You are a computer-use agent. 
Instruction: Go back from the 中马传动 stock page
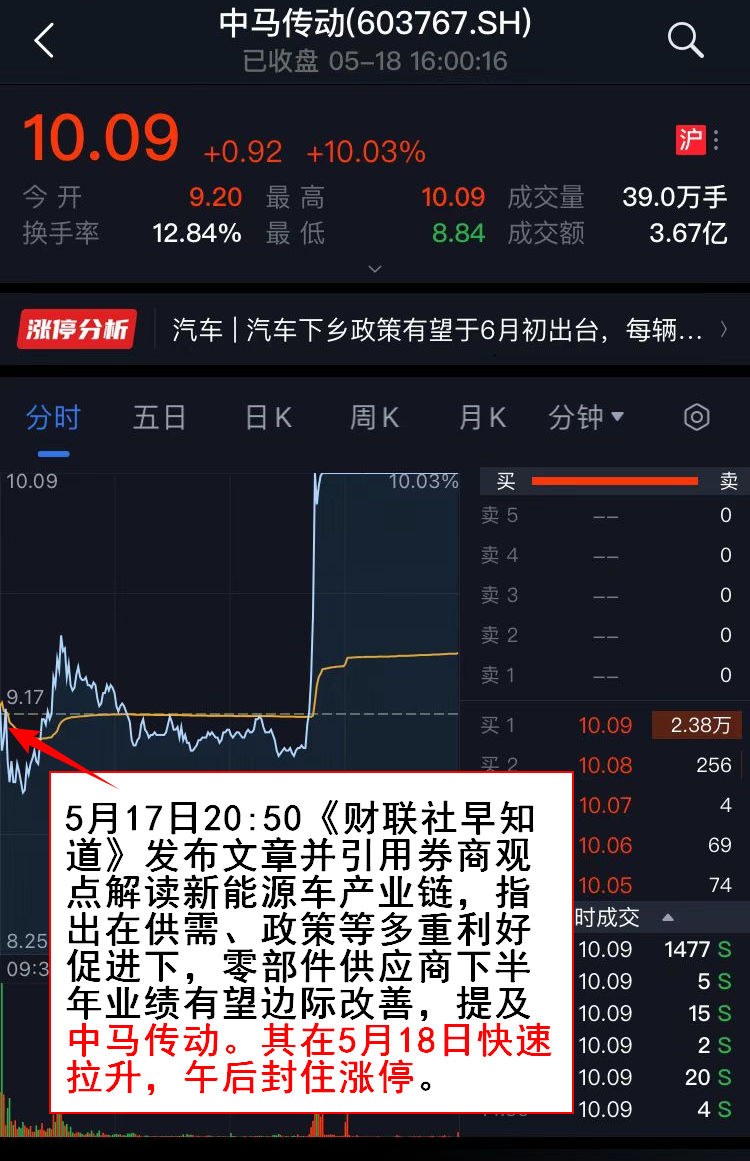pos(43,41)
